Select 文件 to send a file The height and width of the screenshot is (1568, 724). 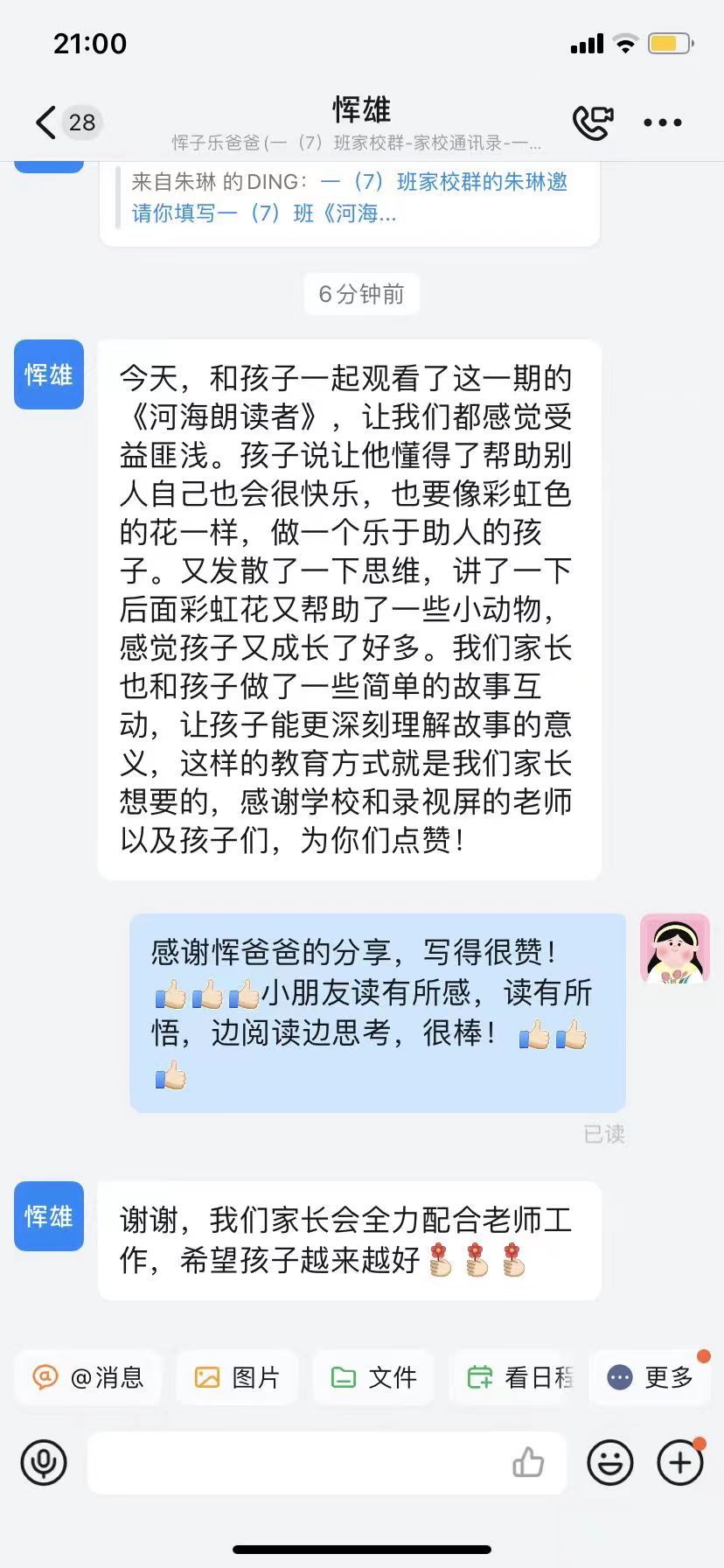tap(374, 1377)
